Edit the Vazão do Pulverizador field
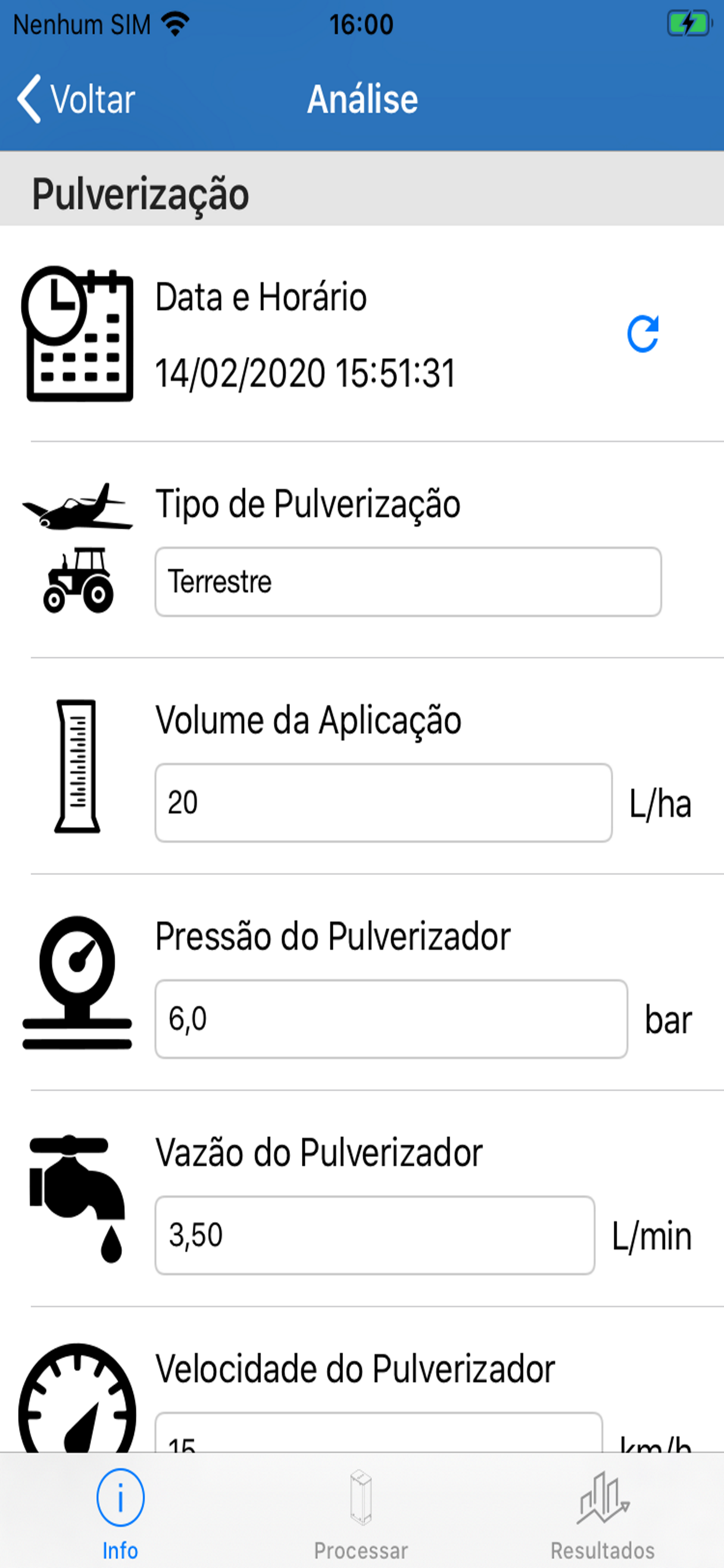Image resolution: width=724 pixels, height=1568 pixels. [x=375, y=1234]
